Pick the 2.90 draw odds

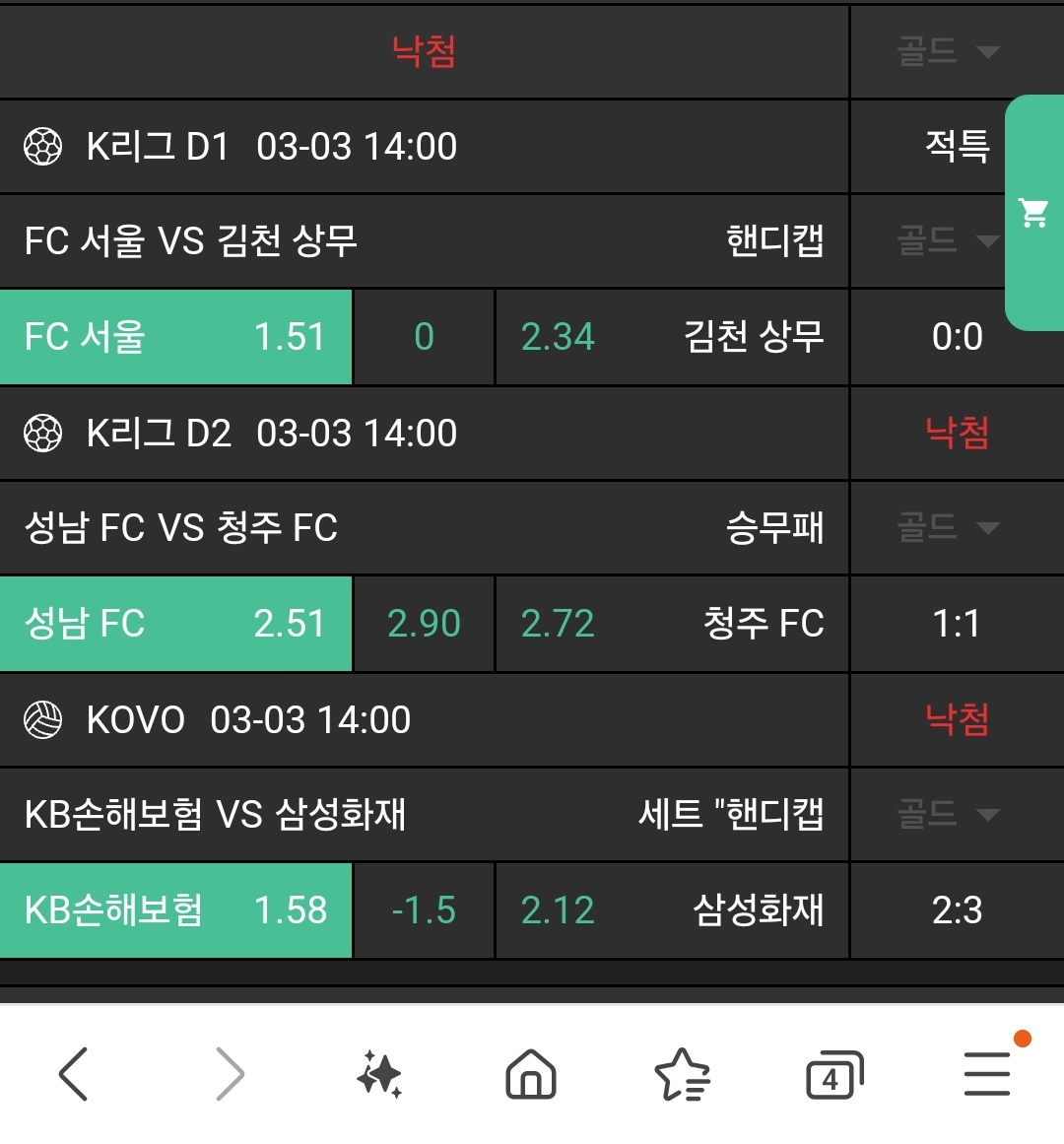[x=424, y=624]
